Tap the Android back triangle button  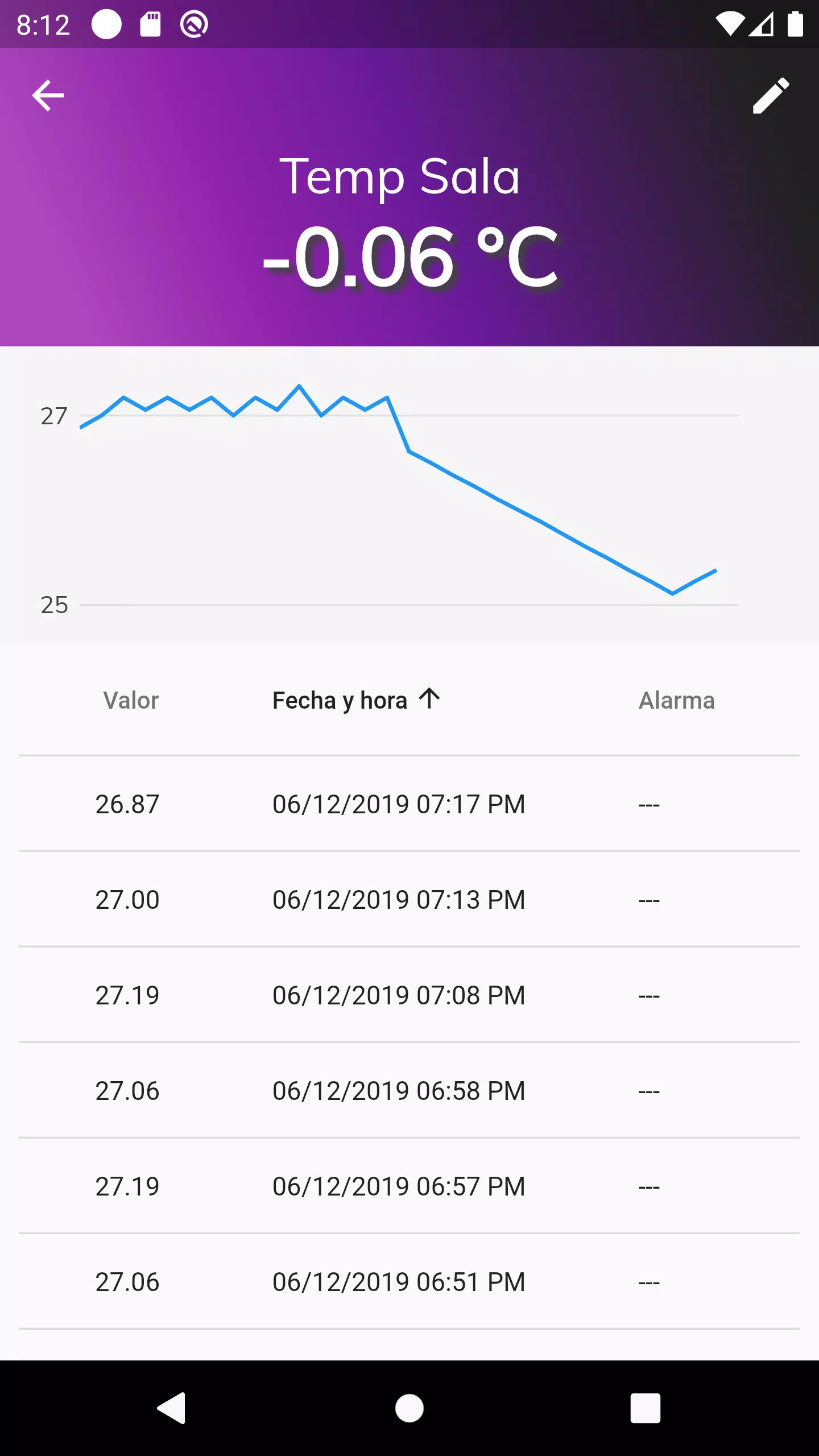click(x=172, y=1408)
